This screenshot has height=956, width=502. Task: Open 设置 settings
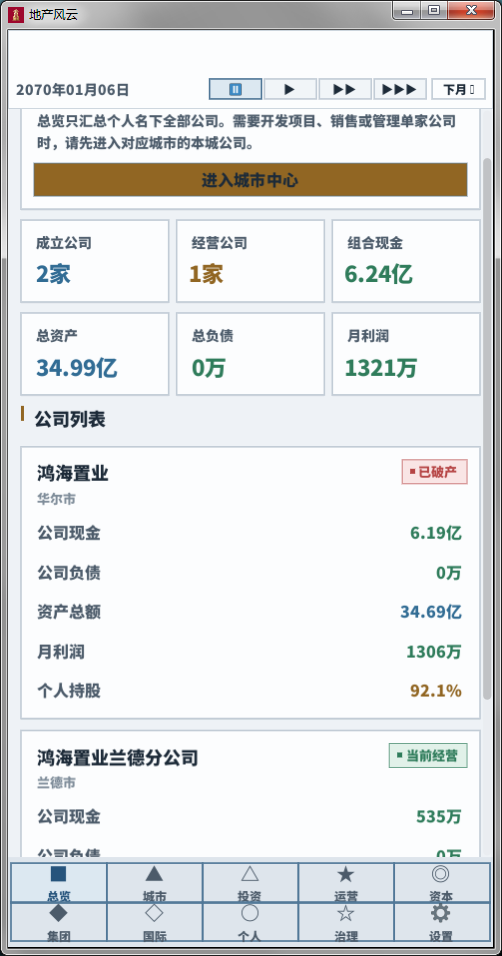(x=442, y=922)
